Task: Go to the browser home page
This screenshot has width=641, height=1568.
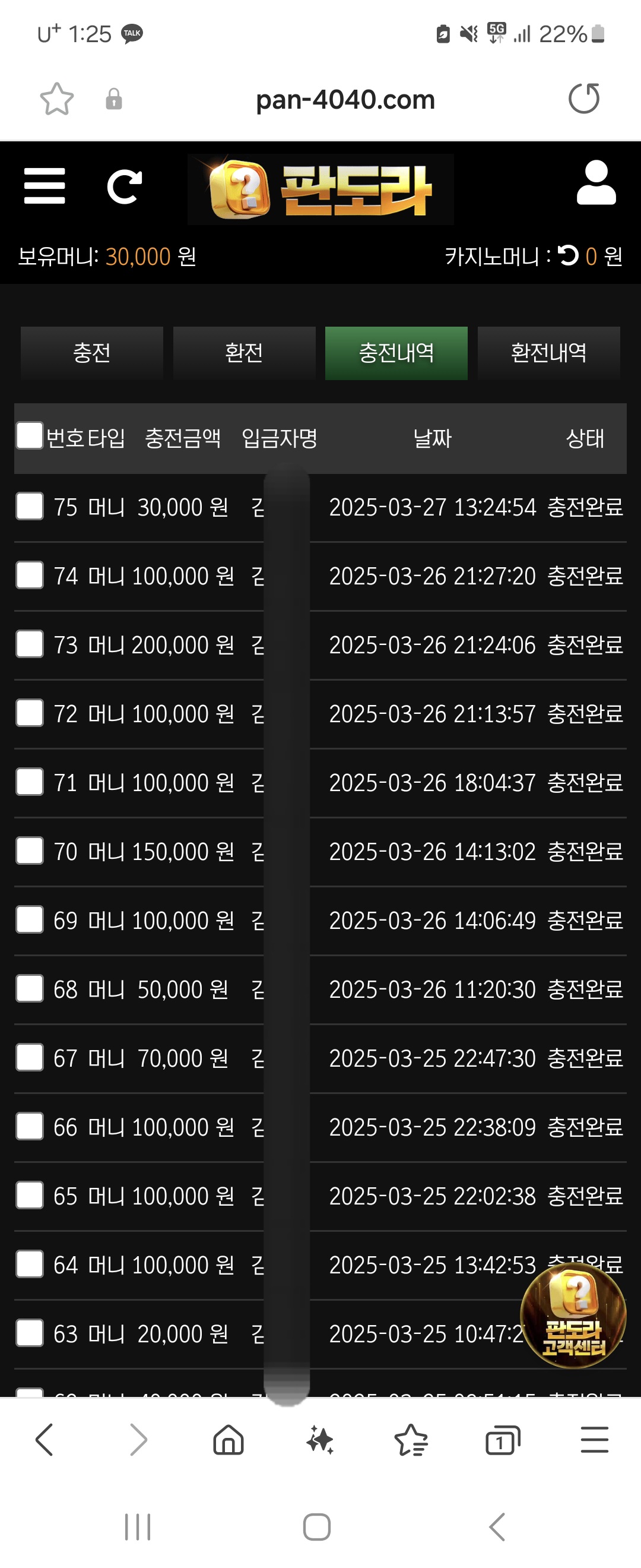Action: (229, 1441)
